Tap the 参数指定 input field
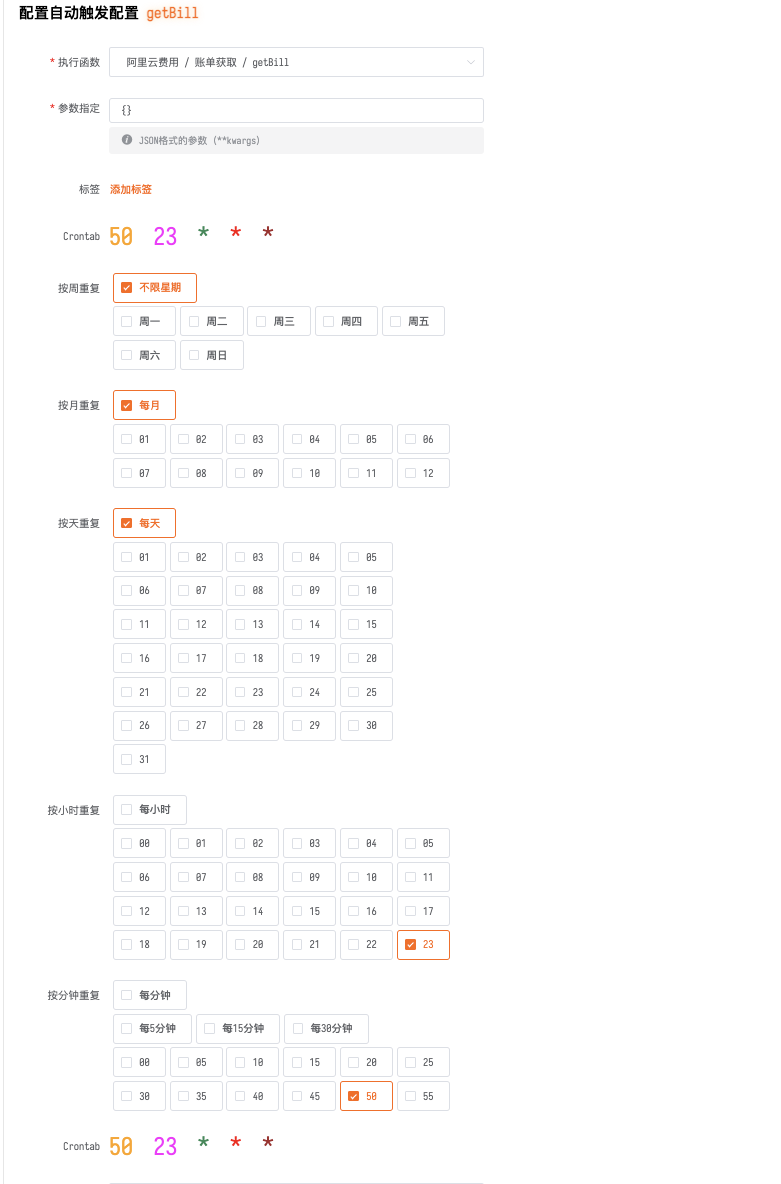Viewport: 781px width, 1184px height. 296,110
